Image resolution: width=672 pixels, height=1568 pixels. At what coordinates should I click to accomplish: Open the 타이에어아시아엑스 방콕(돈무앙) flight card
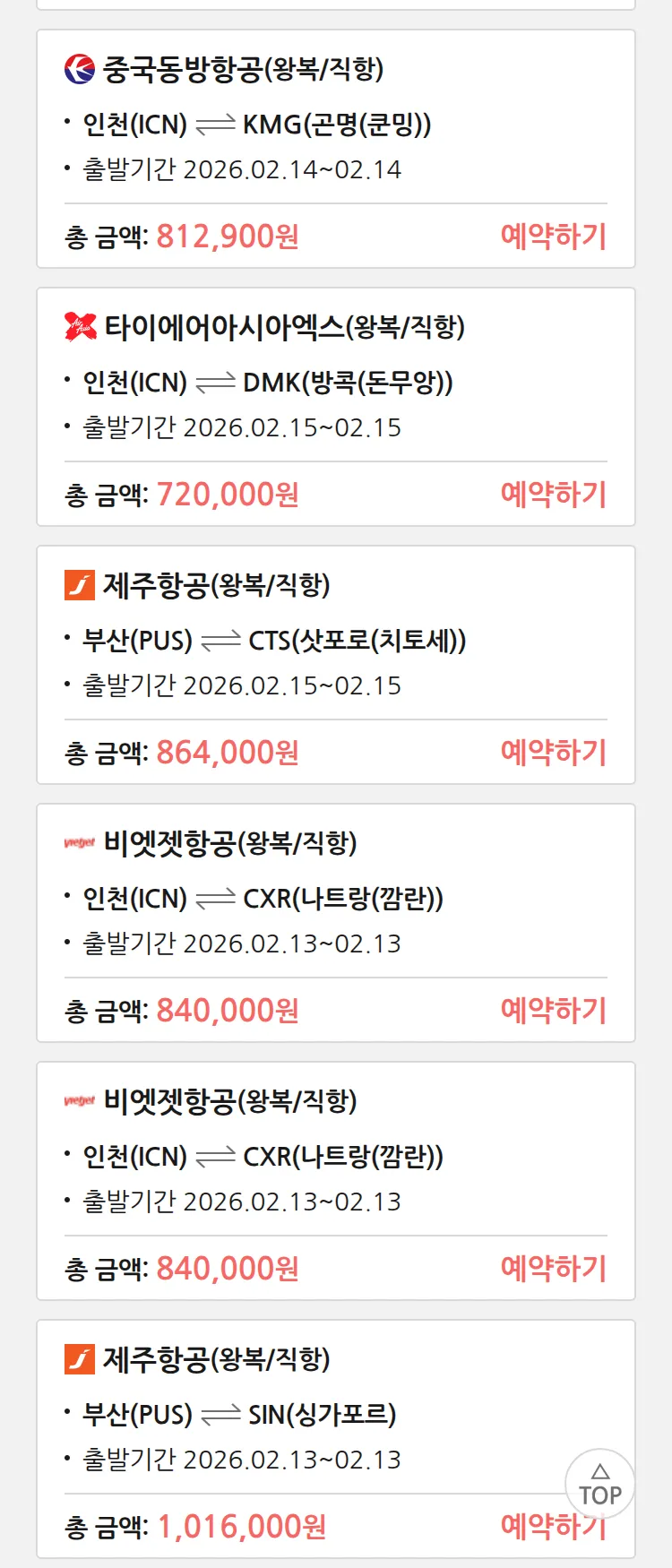tap(335, 383)
